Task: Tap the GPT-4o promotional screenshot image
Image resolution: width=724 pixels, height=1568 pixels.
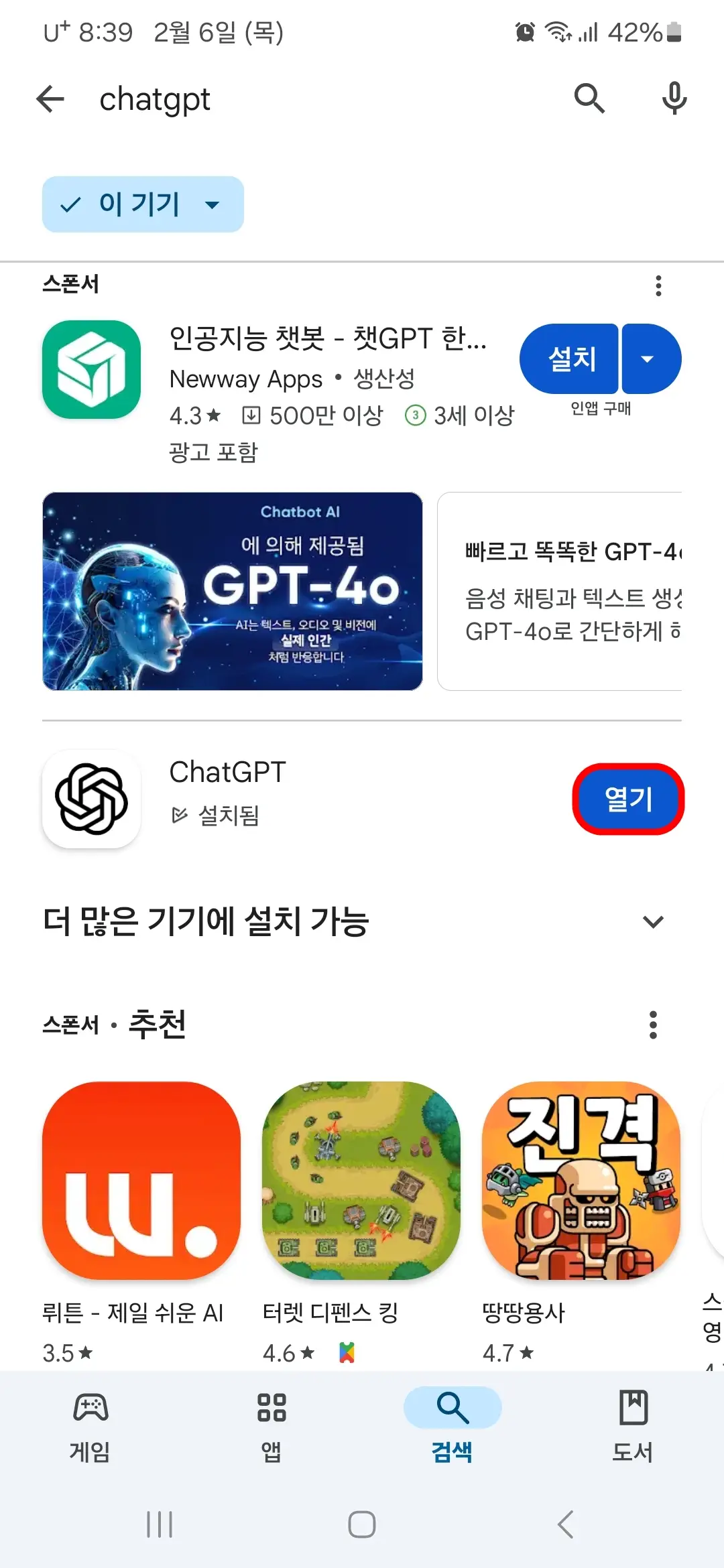Action: click(232, 591)
